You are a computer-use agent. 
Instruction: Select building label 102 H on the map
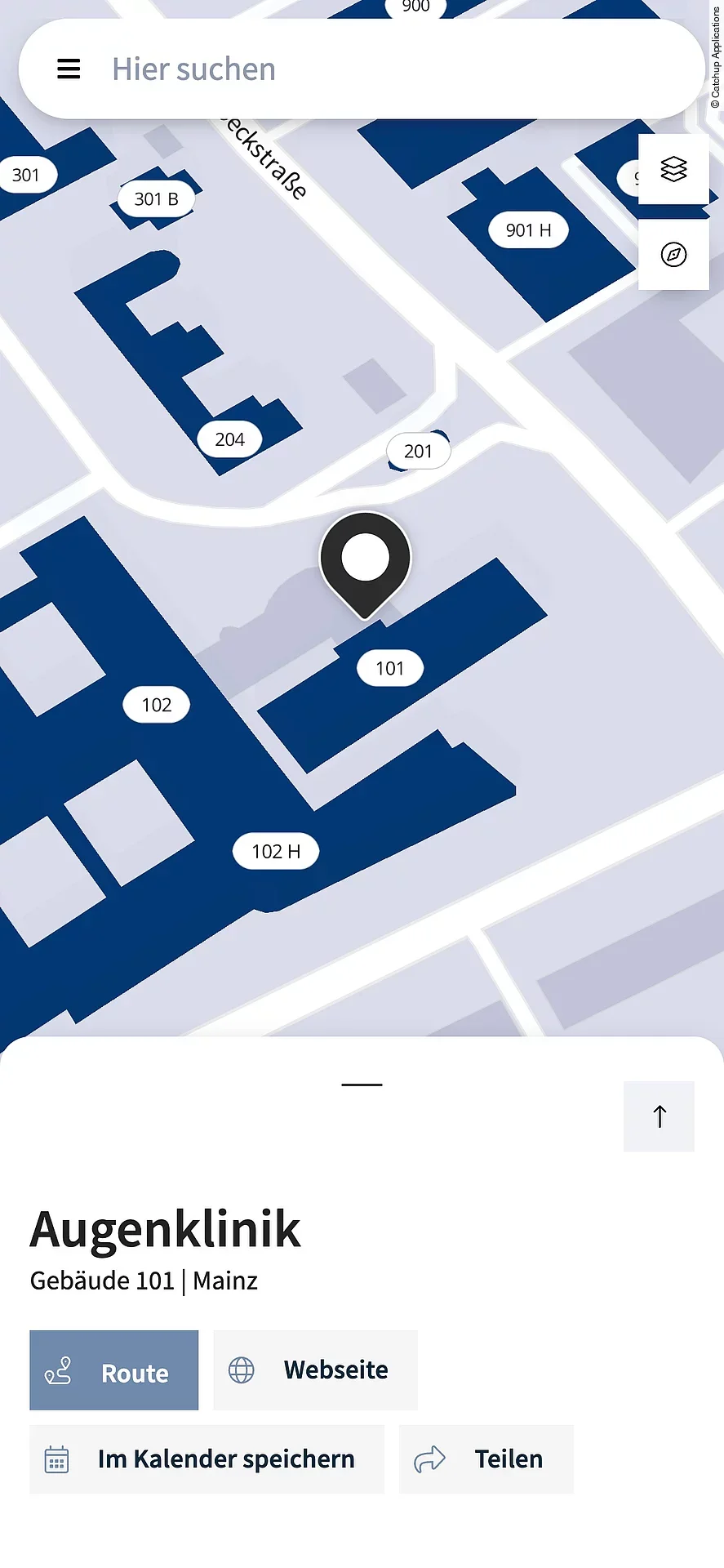pos(275,851)
